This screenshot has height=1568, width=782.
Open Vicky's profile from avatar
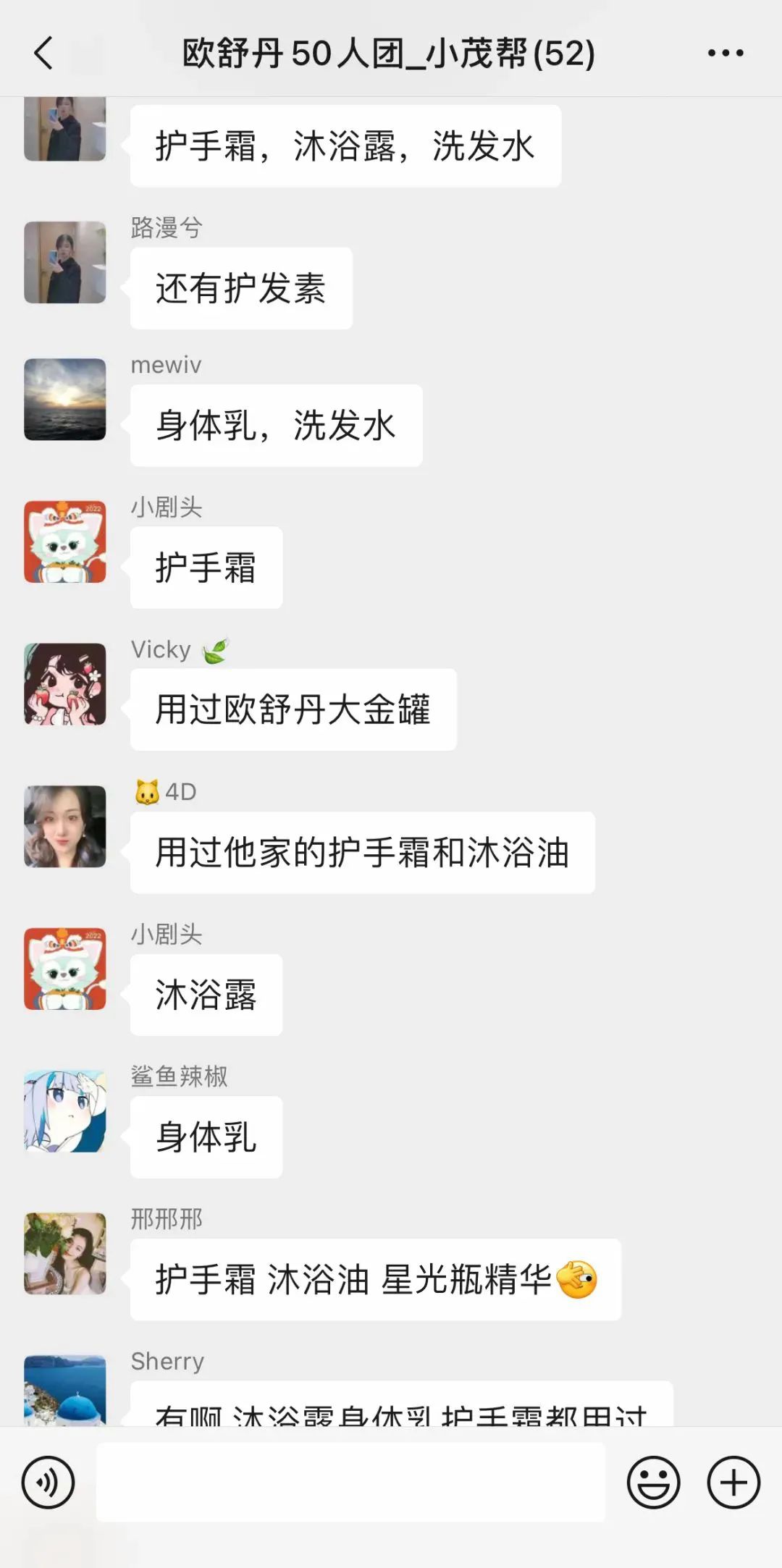(65, 684)
